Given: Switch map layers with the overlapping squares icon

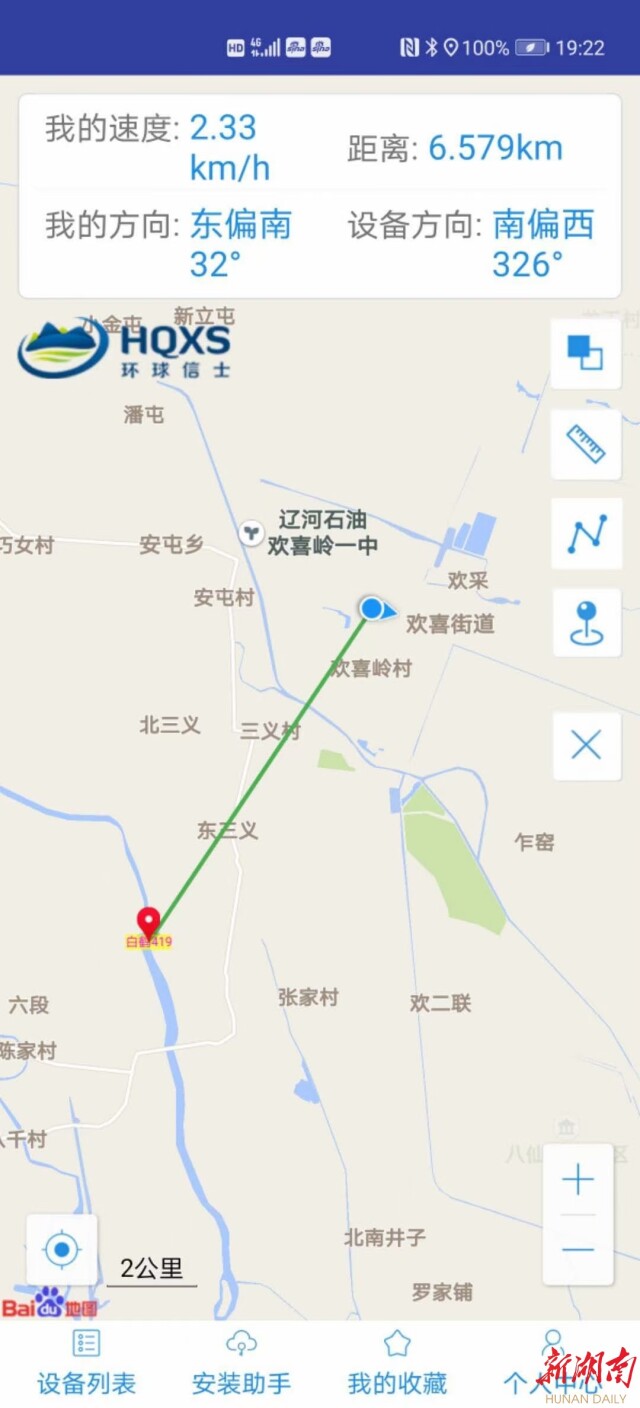Looking at the screenshot, I should tap(586, 353).
